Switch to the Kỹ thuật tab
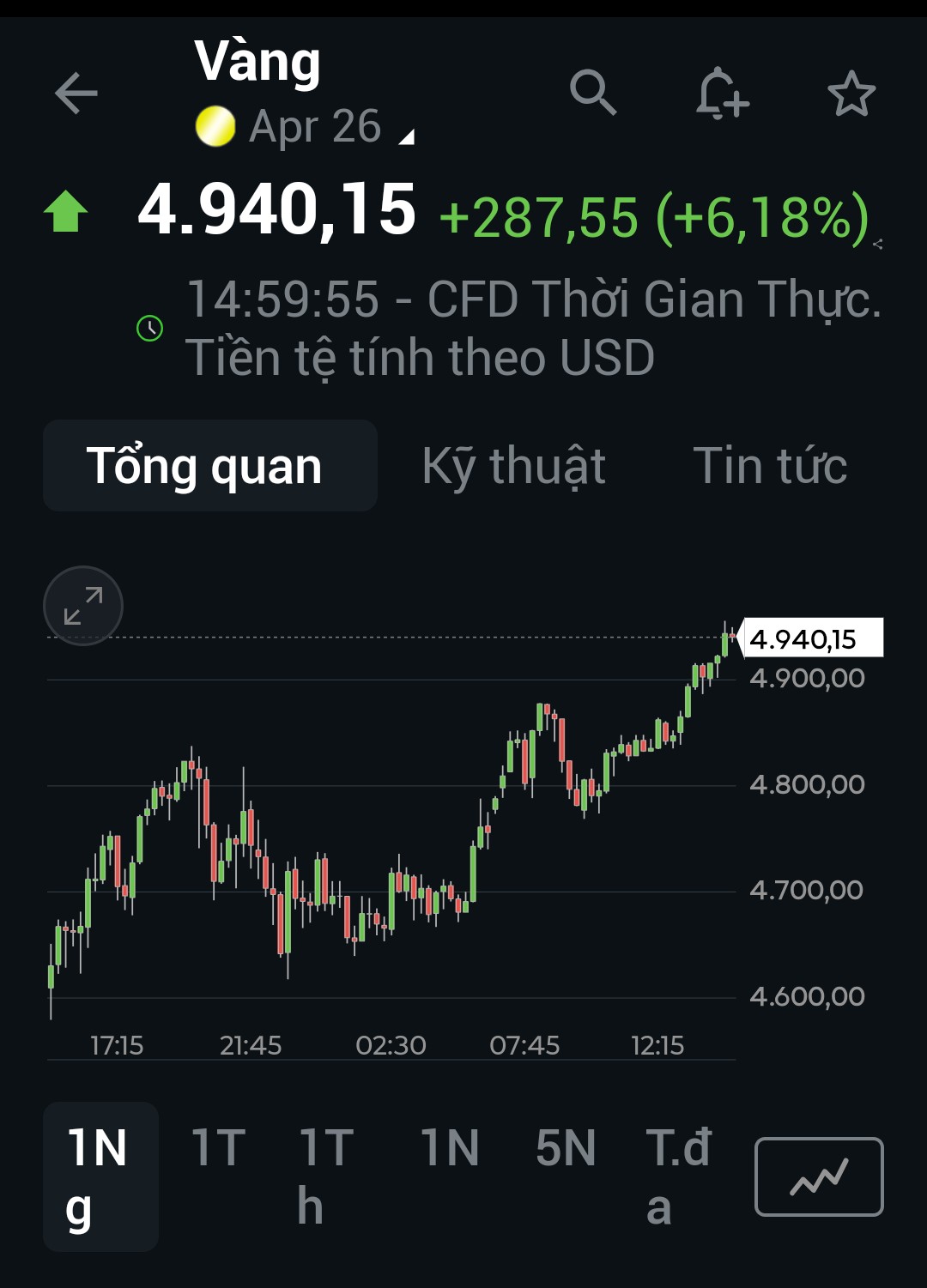927x1288 pixels. 513,466
